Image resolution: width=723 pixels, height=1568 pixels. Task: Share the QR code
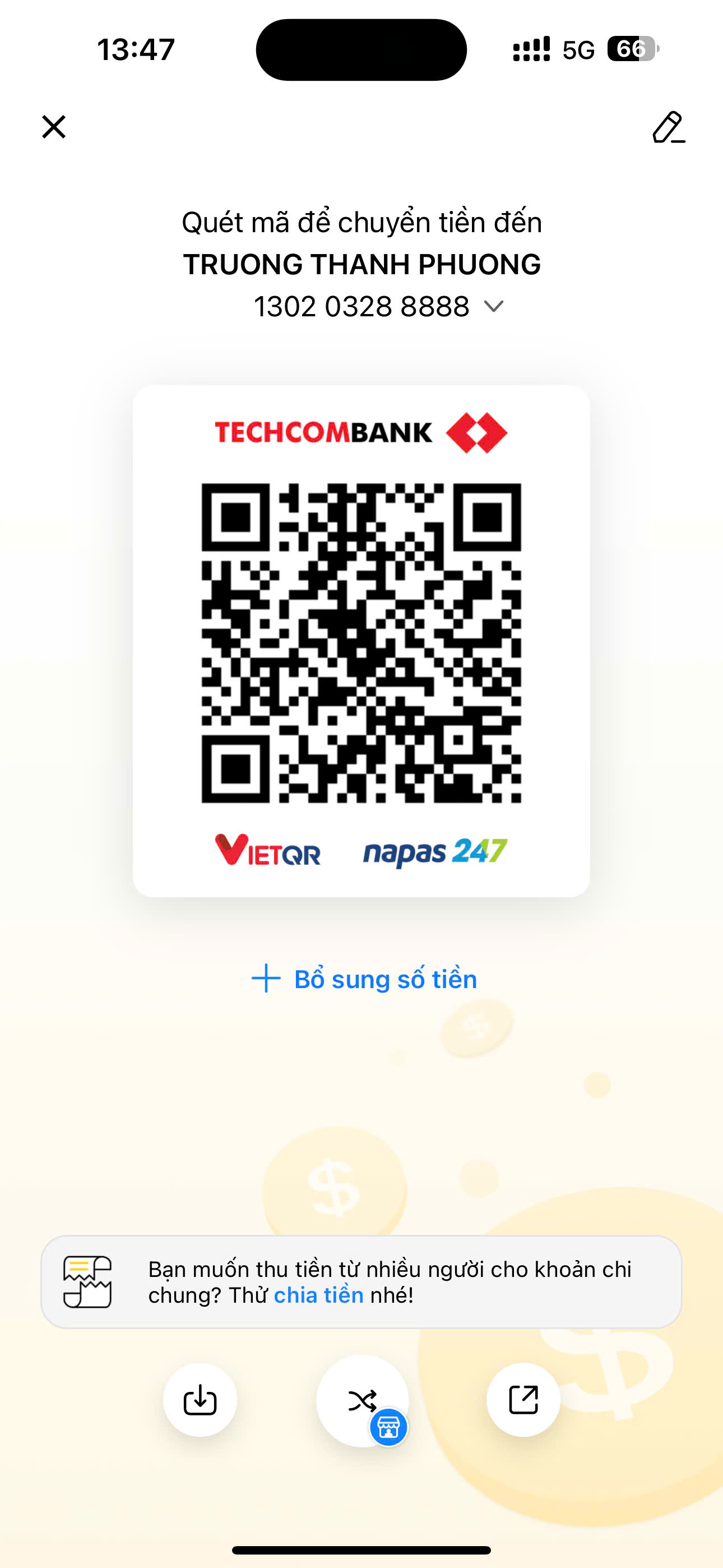[x=523, y=1400]
